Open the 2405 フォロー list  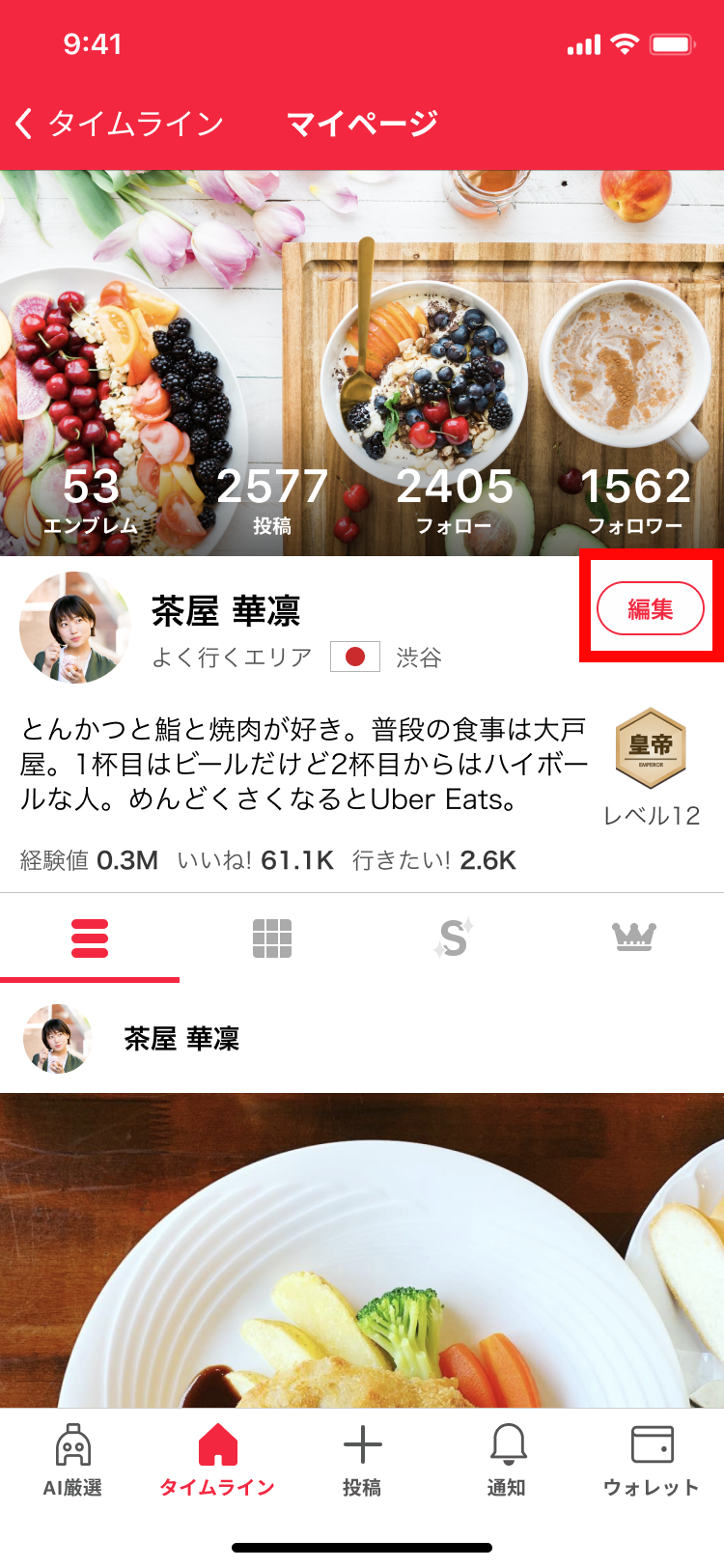pyautogui.click(x=454, y=499)
